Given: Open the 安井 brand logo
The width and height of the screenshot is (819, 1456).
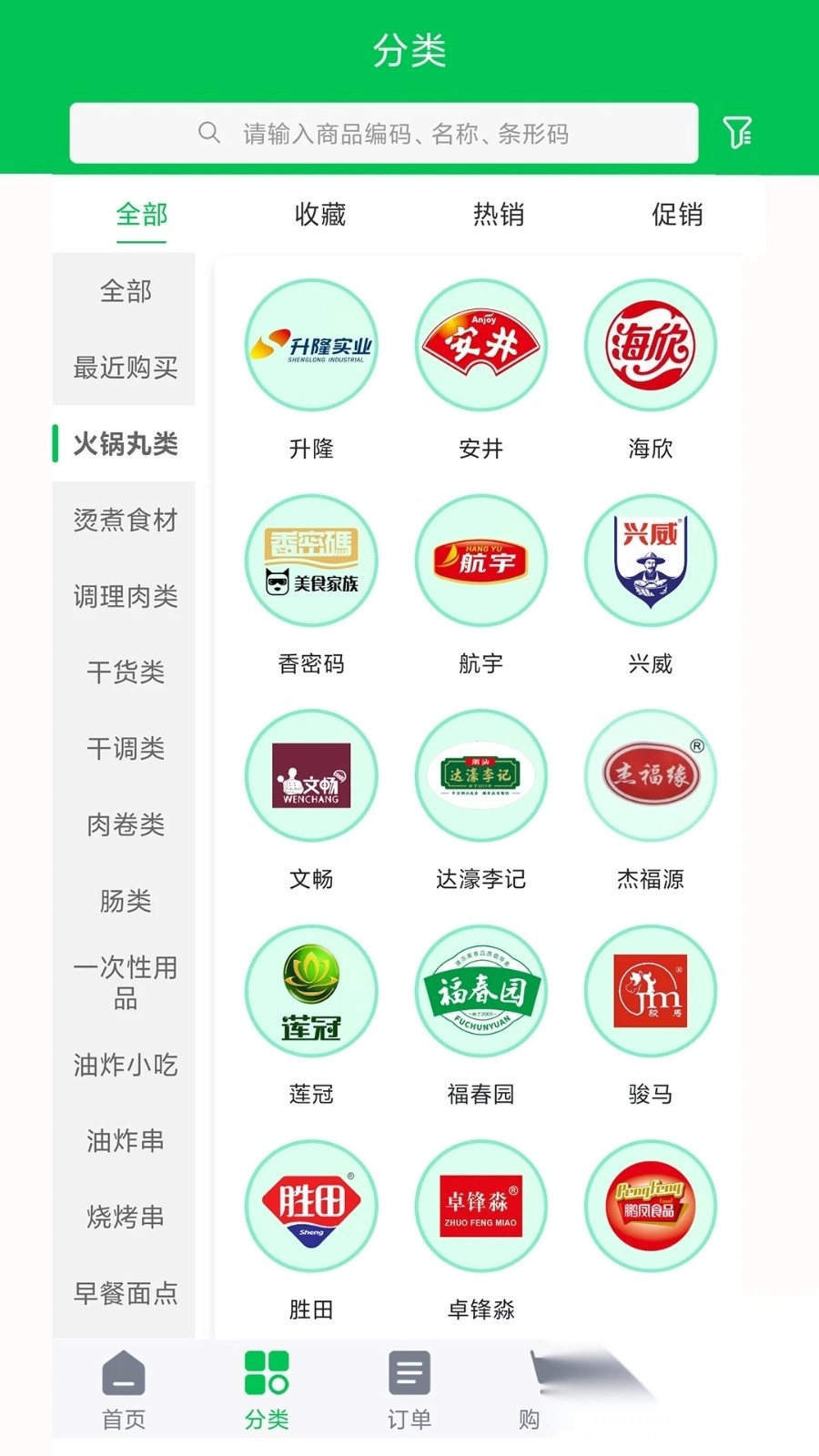Looking at the screenshot, I should 480,346.
